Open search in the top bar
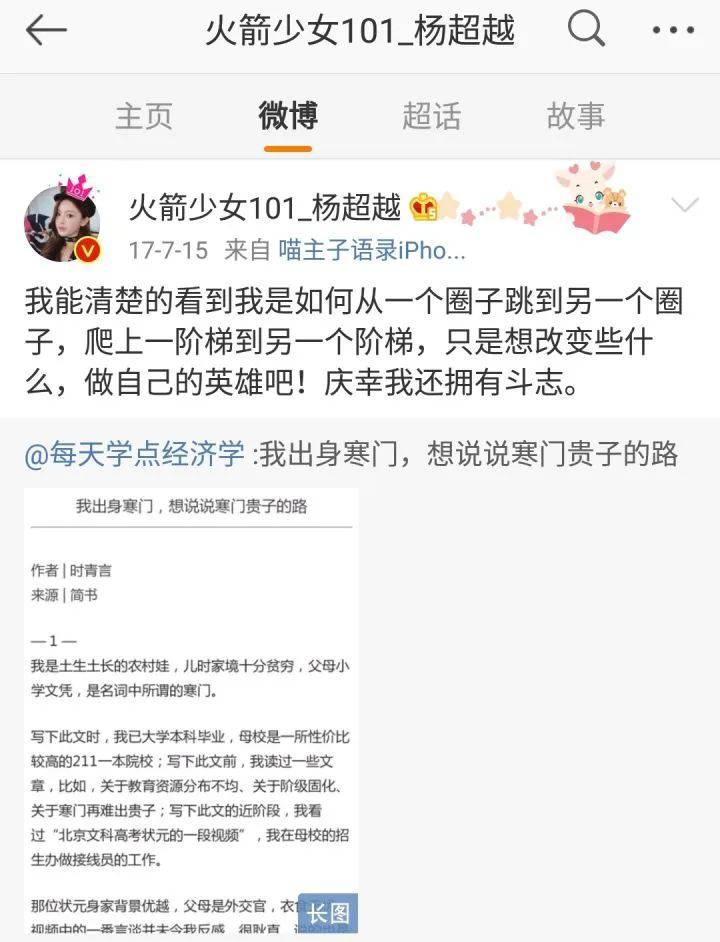Image resolution: width=720 pixels, height=942 pixels. 586,31
